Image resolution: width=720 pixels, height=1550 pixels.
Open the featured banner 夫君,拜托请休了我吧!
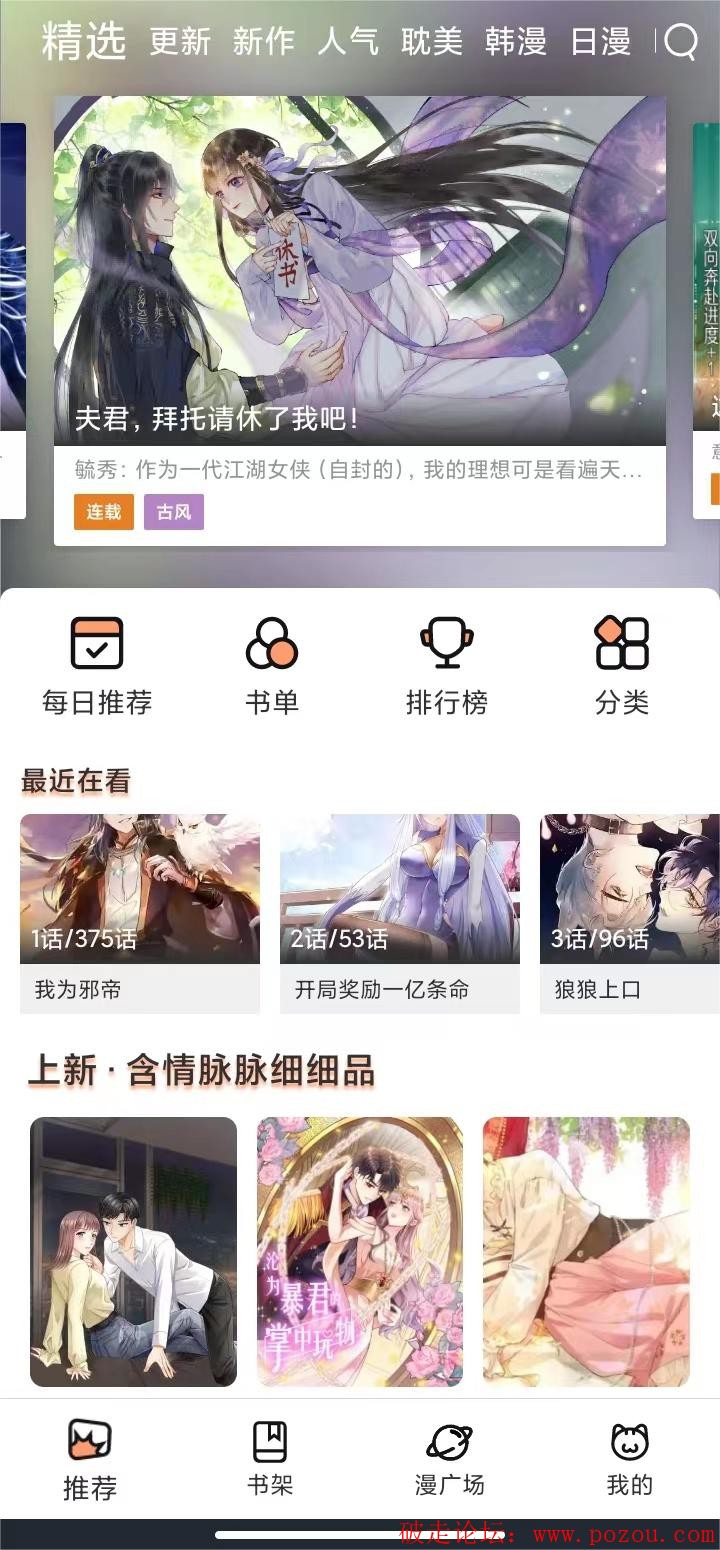click(x=360, y=300)
